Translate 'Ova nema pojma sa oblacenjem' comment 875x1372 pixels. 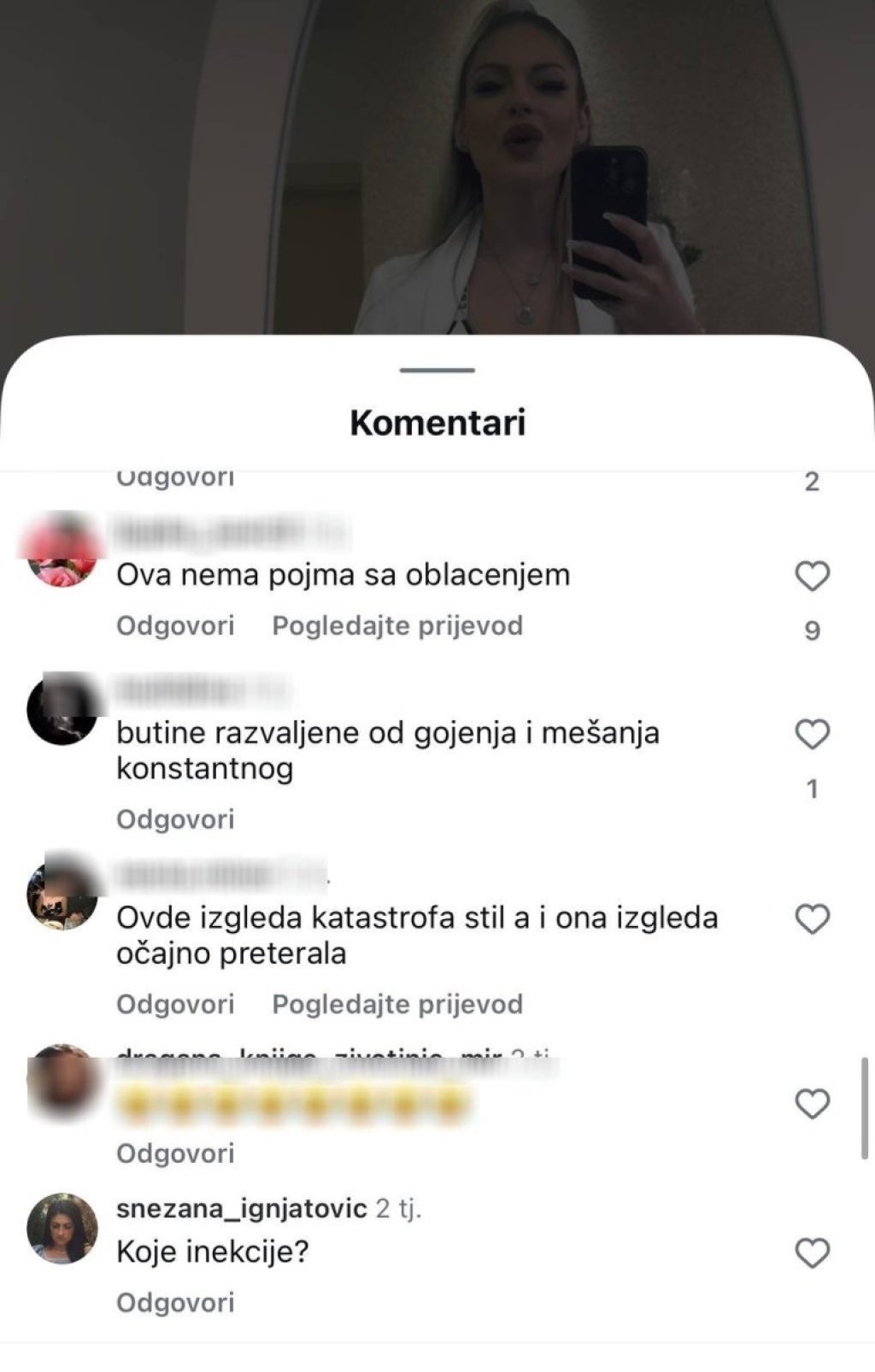coord(397,625)
